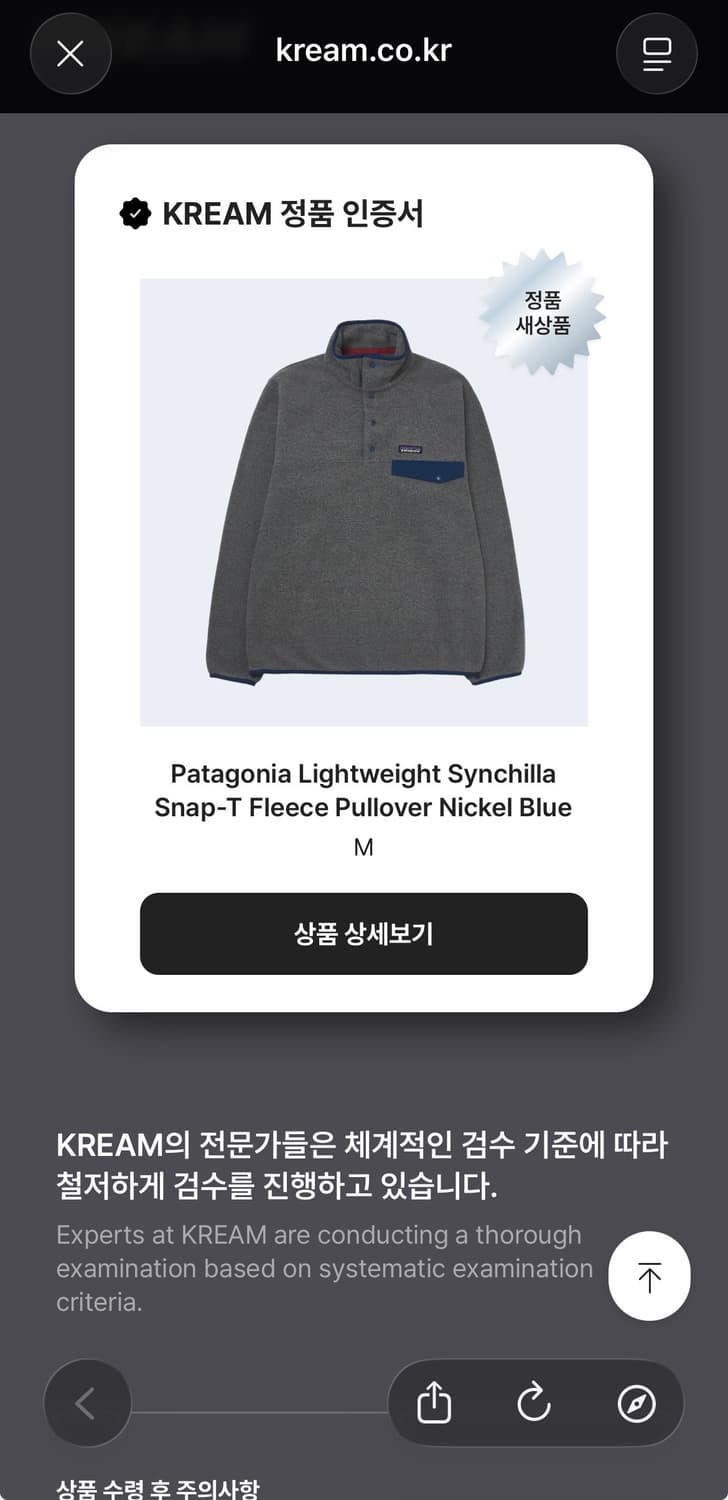This screenshot has width=728, height=1500.
Task: Tap the 상품 상세보기 button
Action: (x=363, y=933)
